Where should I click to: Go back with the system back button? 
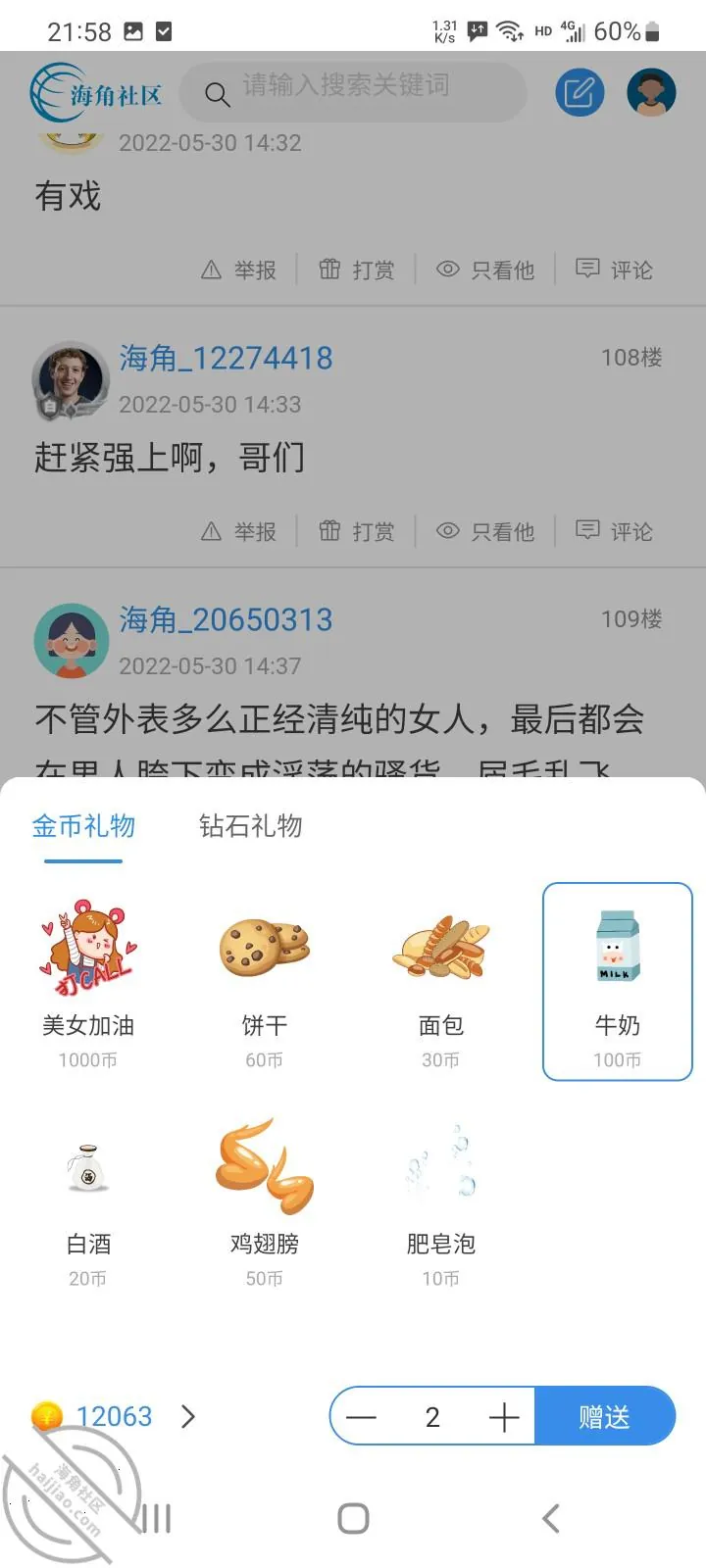[551, 1519]
